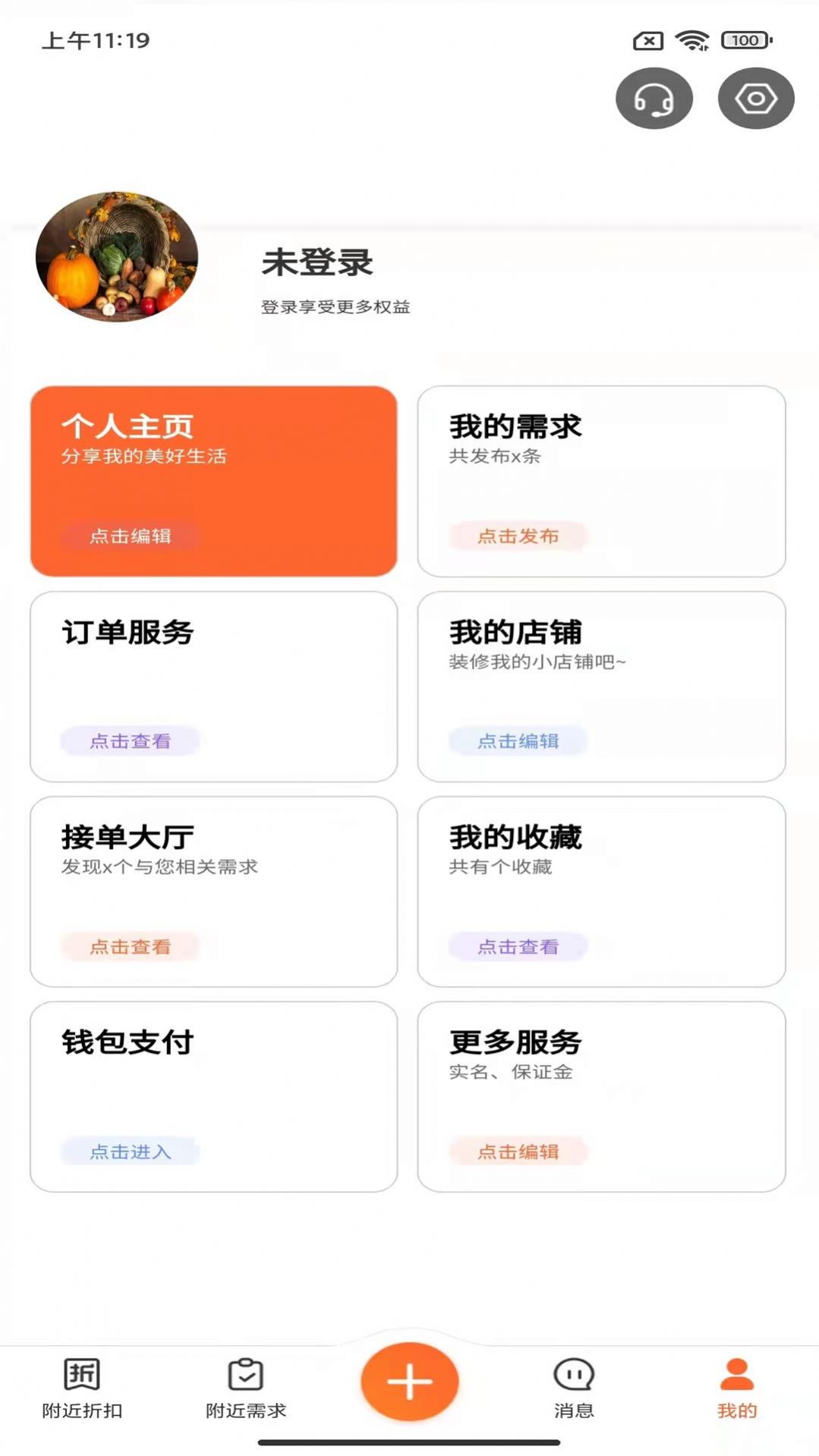The image size is (819, 1456).
Task: Tap 点击进入 under 钱包支付
Action: [x=131, y=1152]
